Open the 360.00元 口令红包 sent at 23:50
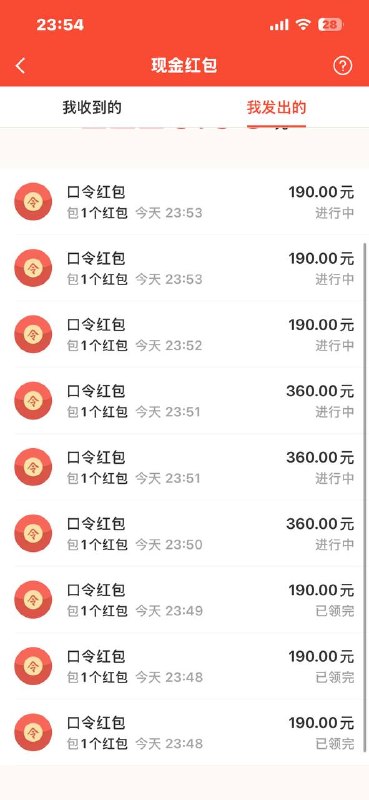 184,533
